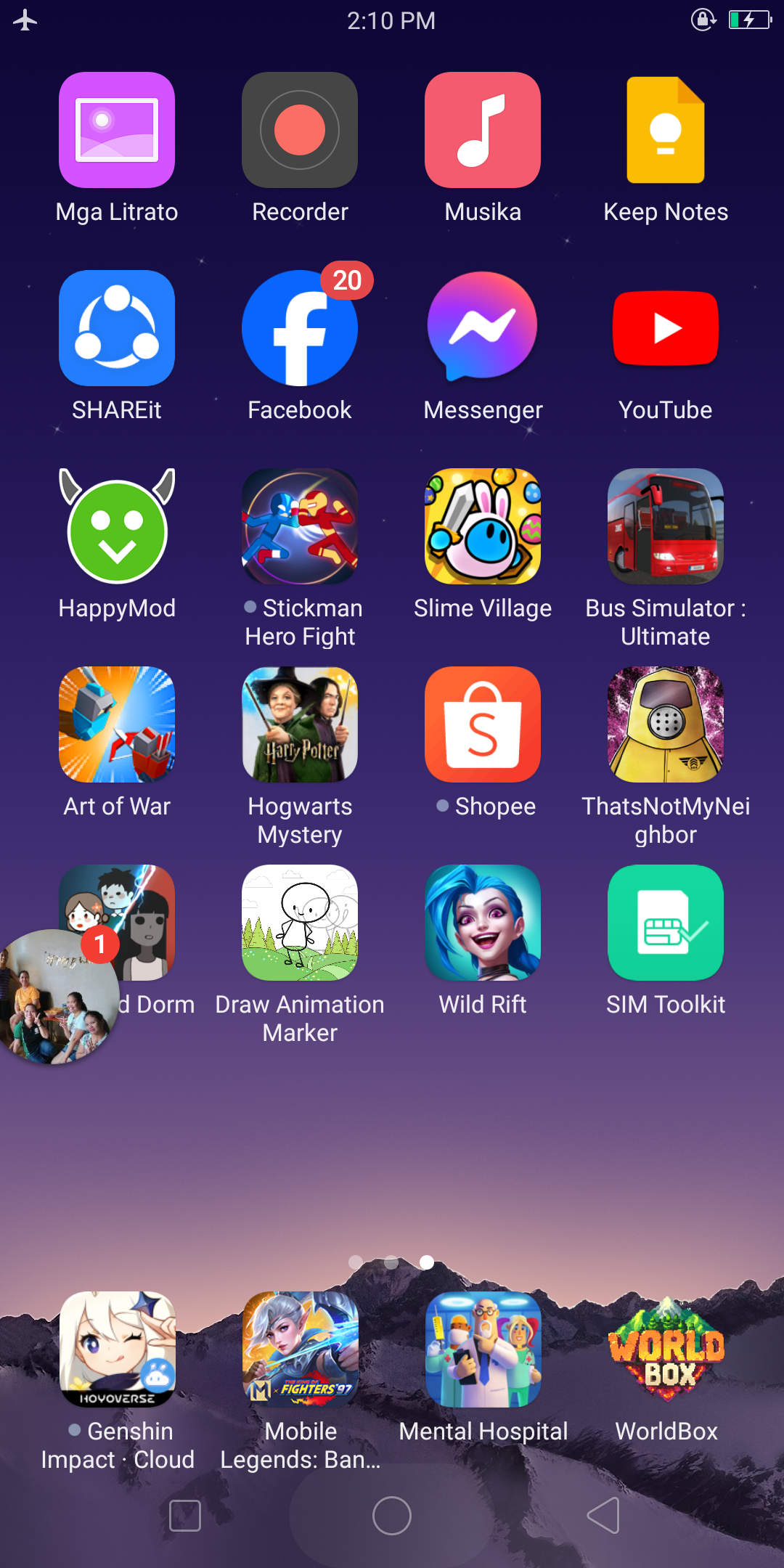The height and width of the screenshot is (1568, 784).
Task: Open Slime Village
Action: (483, 526)
